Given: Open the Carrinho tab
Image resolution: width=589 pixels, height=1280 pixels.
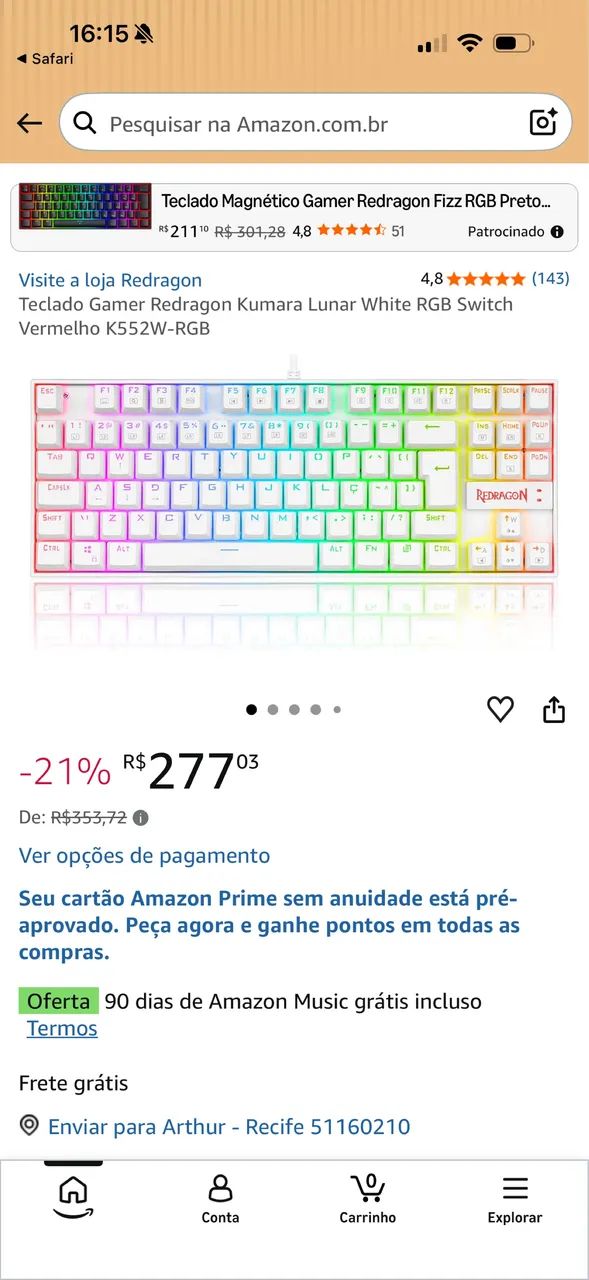Looking at the screenshot, I should tap(368, 1199).
